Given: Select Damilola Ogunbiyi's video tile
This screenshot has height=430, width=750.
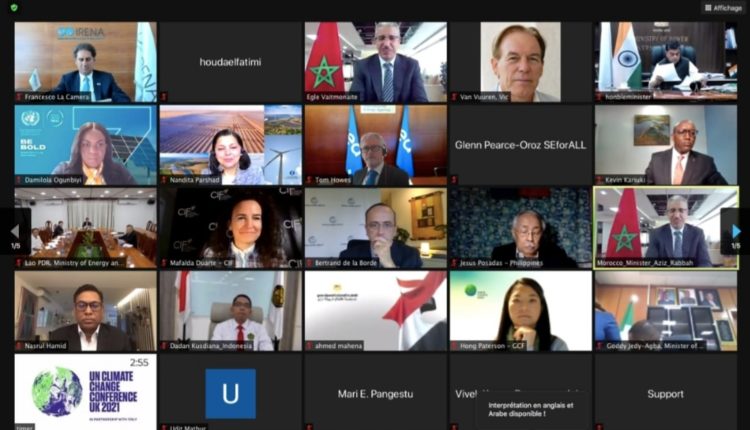Looking at the screenshot, I should click(x=85, y=144).
